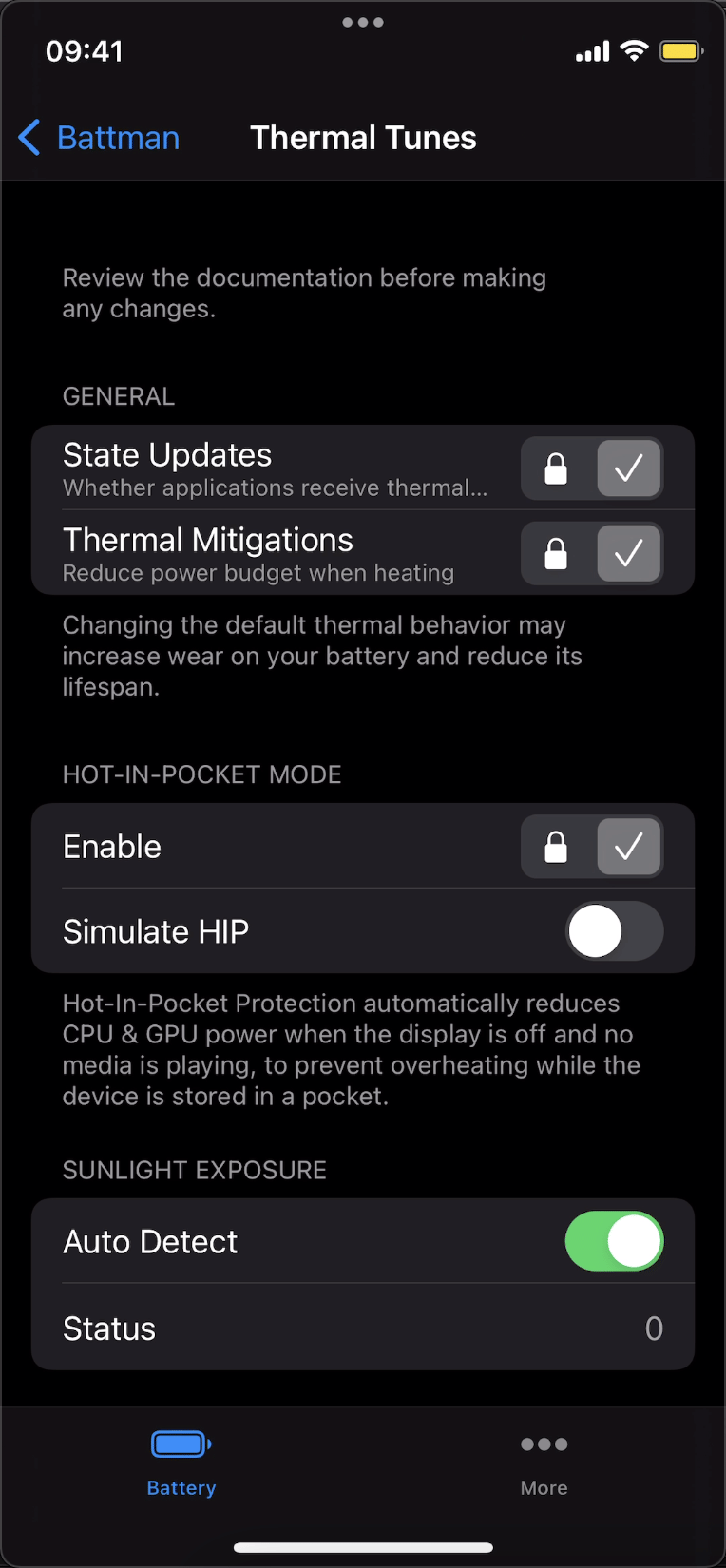Open the More tab

tap(544, 1463)
